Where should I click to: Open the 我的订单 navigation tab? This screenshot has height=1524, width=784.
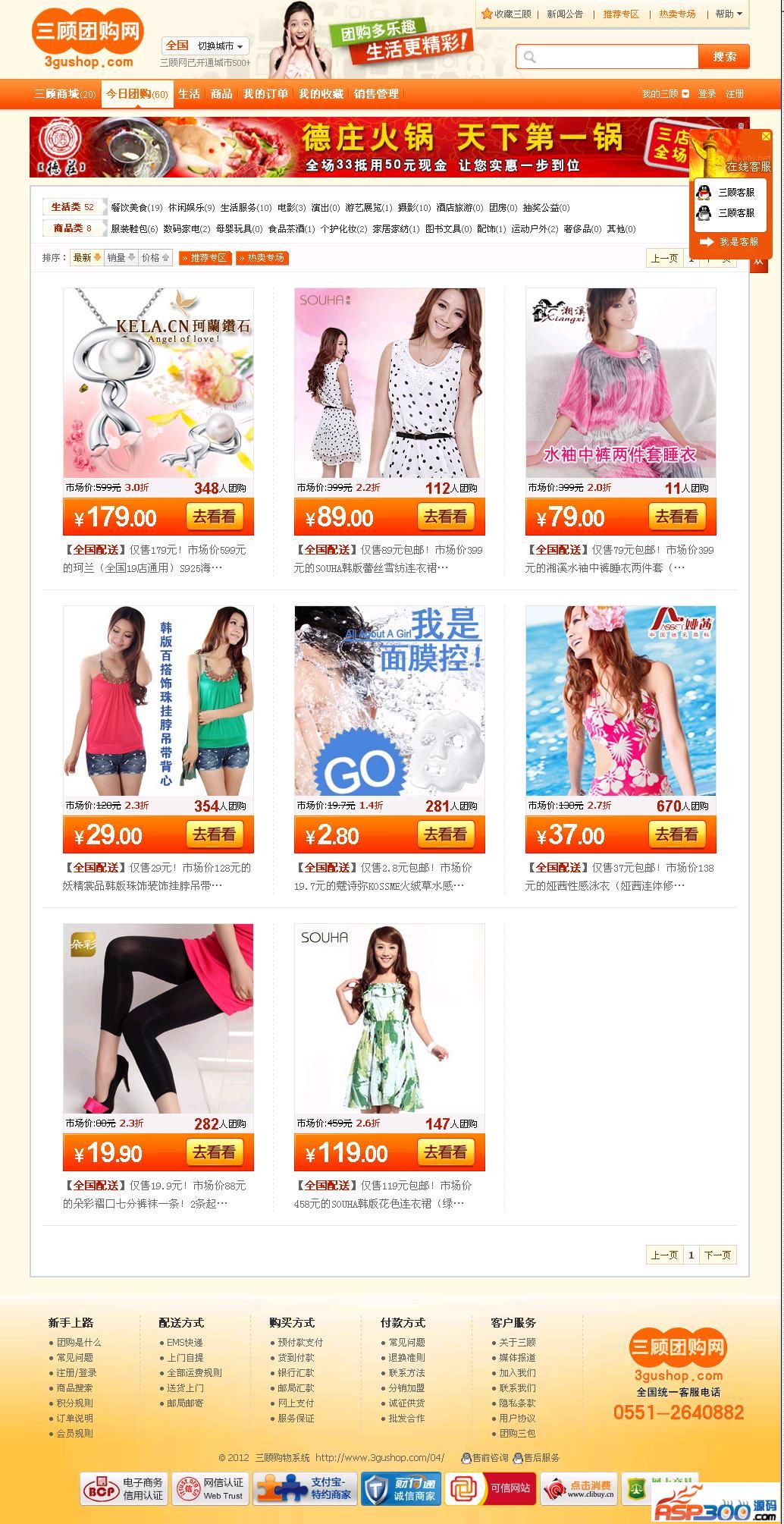pyautogui.click(x=265, y=94)
